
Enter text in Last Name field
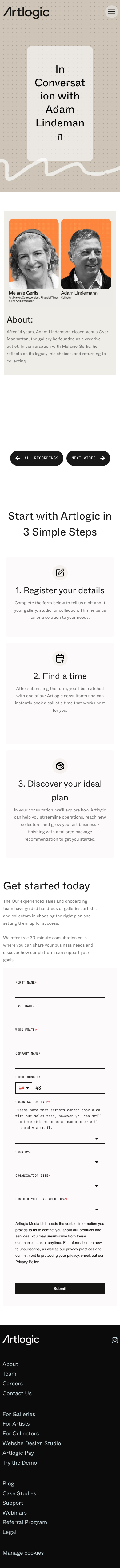pyautogui.click(x=60, y=1016)
